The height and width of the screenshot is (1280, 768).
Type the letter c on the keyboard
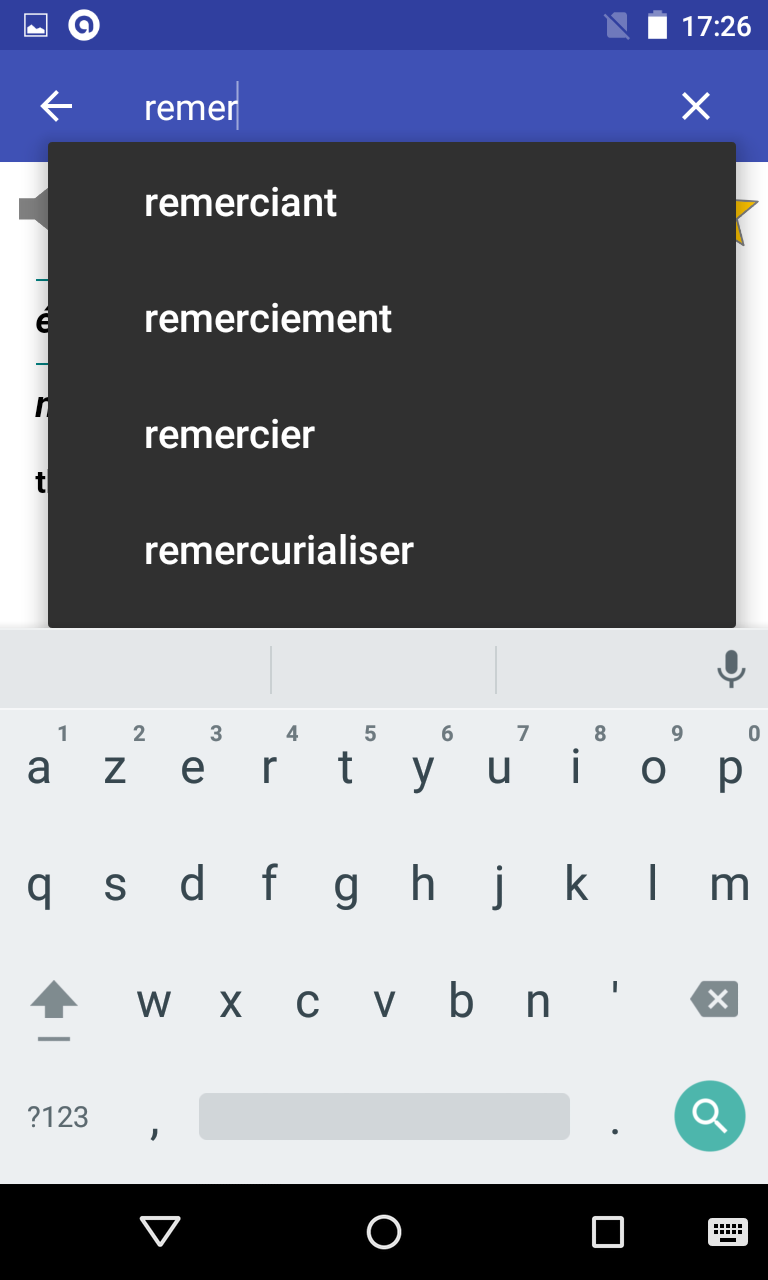coord(307,1001)
